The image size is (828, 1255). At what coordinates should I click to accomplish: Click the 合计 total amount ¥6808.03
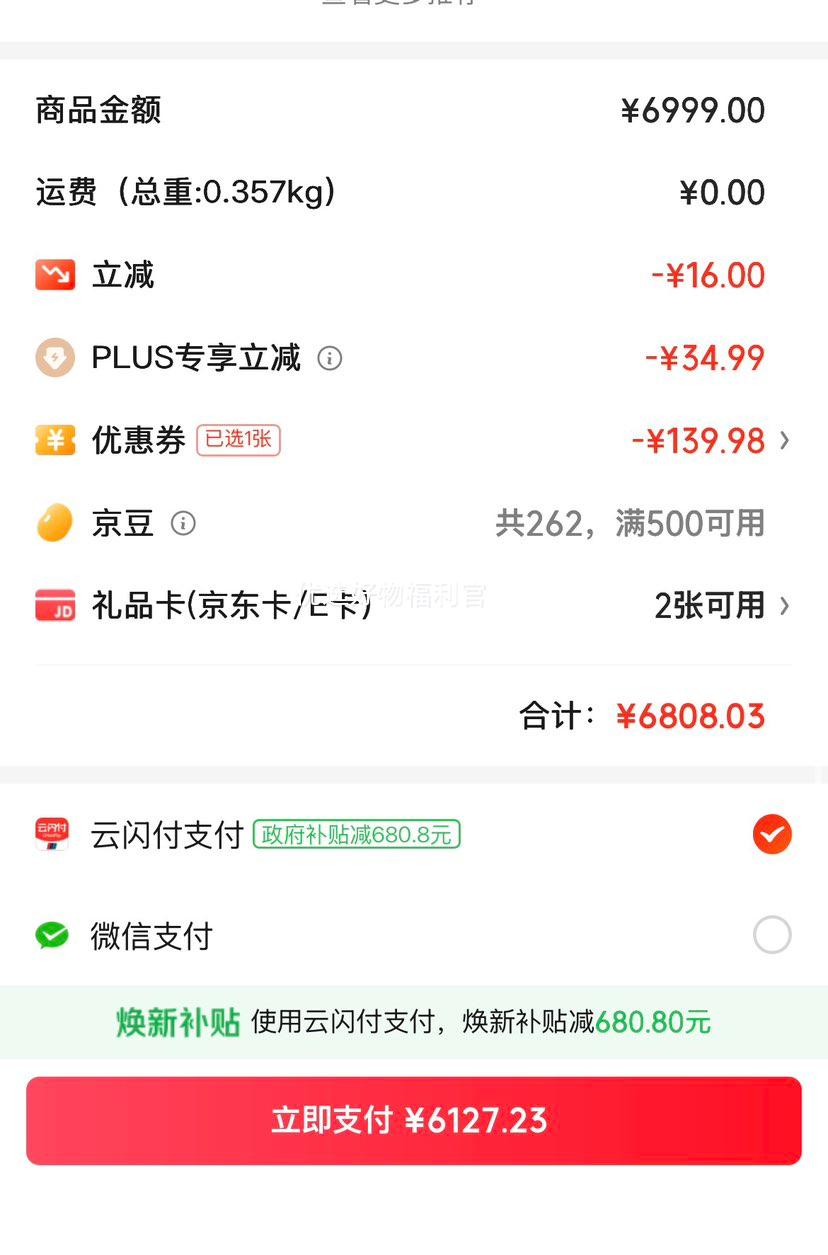coord(691,715)
